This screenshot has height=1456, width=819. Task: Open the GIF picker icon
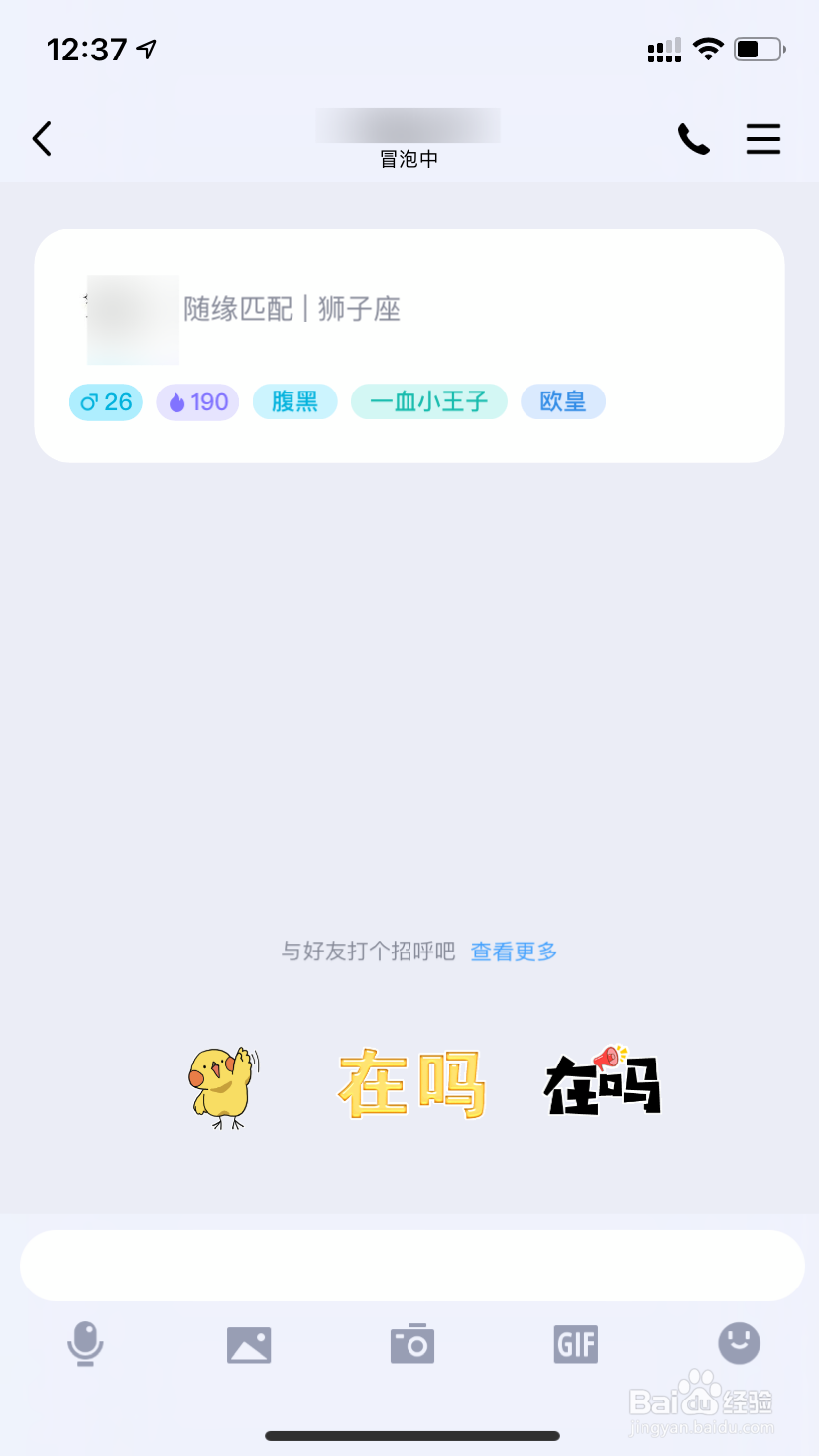576,1344
